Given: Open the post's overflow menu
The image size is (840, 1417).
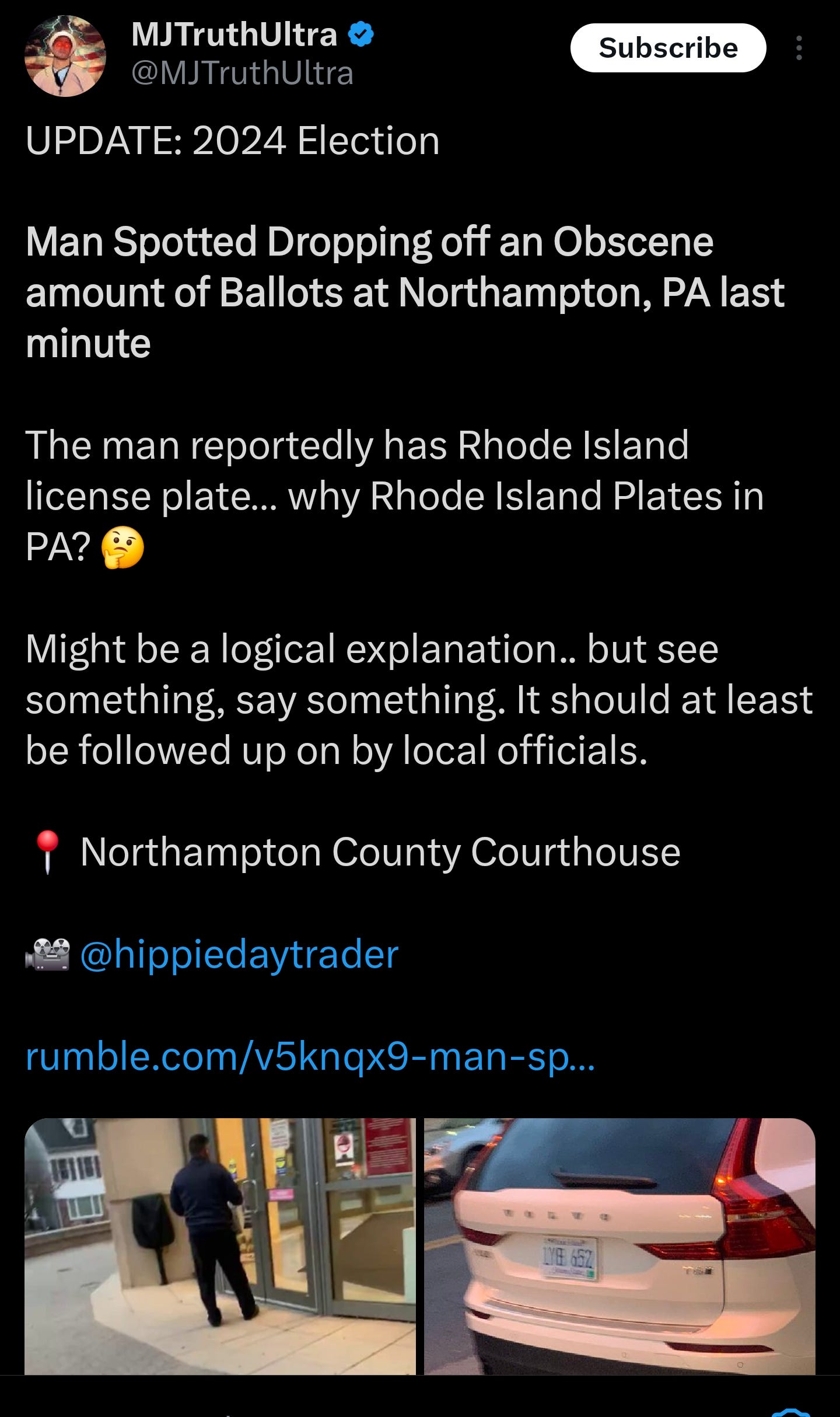Looking at the screenshot, I should pyautogui.click(x=799, y=48).
